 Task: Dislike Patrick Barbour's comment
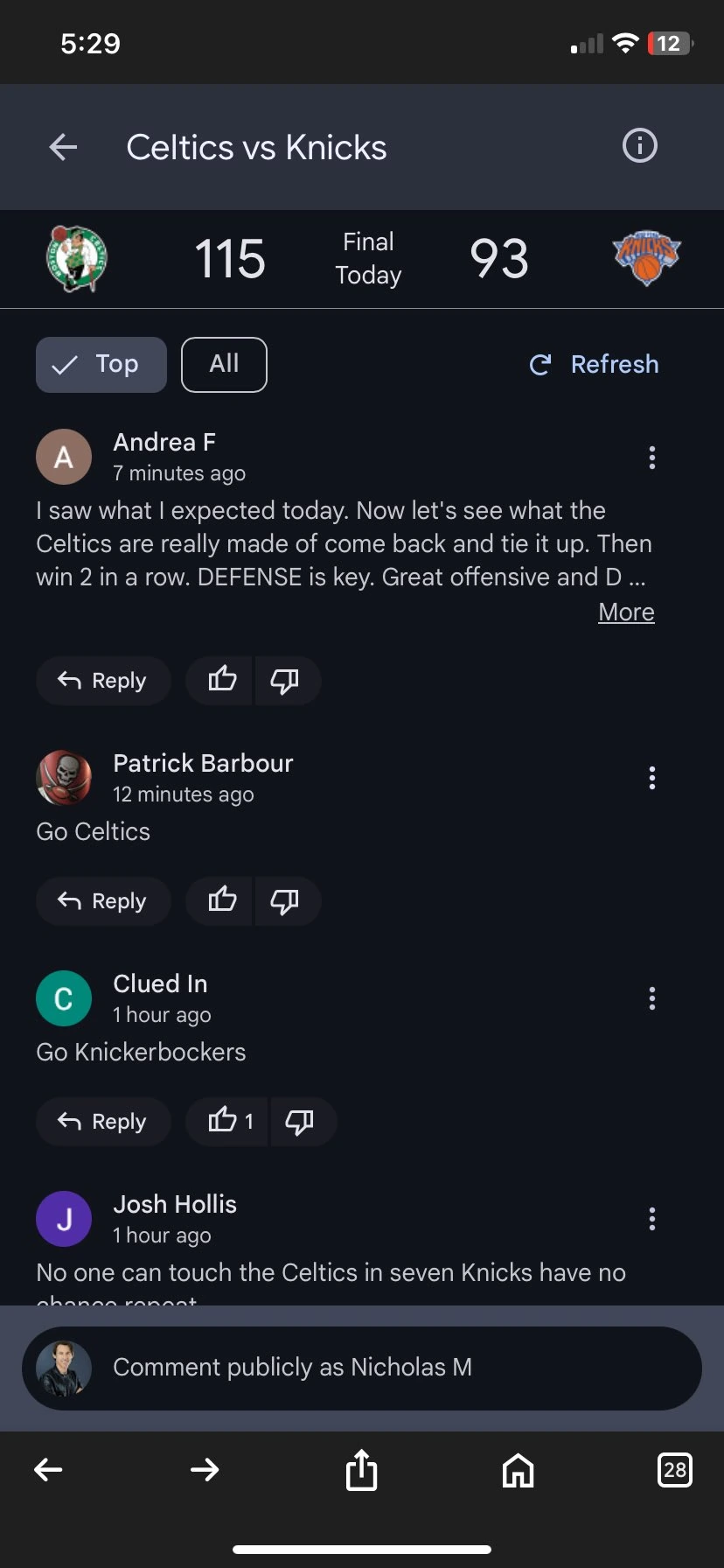(x=285, y=900)
